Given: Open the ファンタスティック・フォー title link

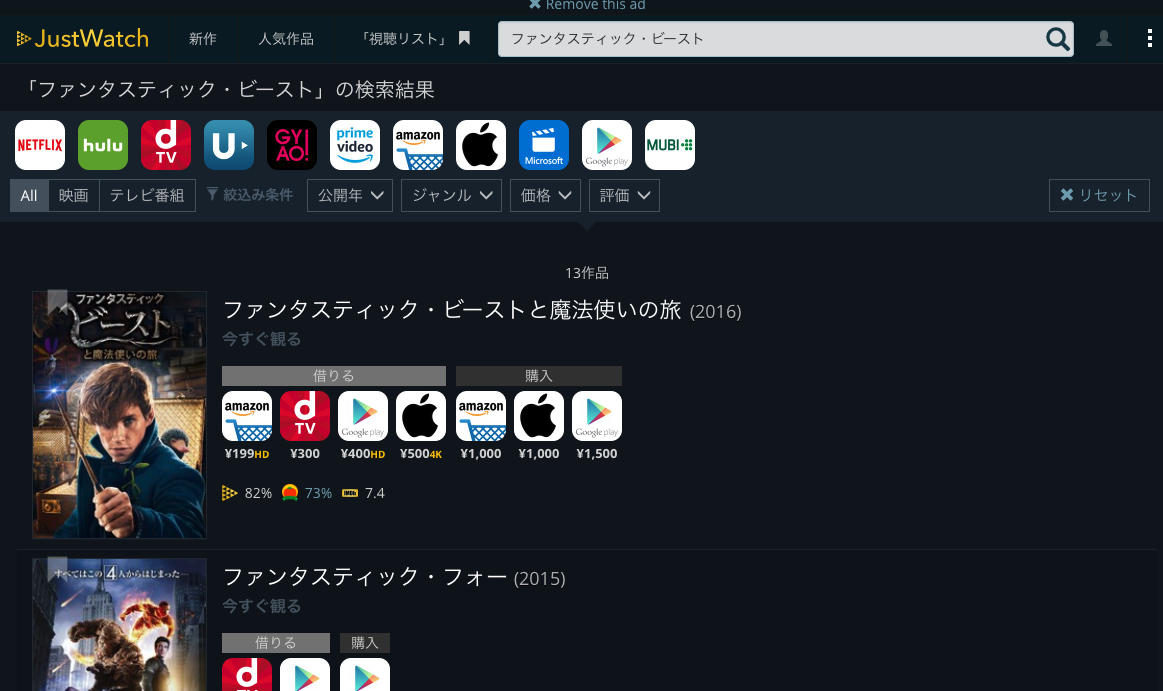Looking at the screenshot, I should pyautogui.click(x=365, y=577).
